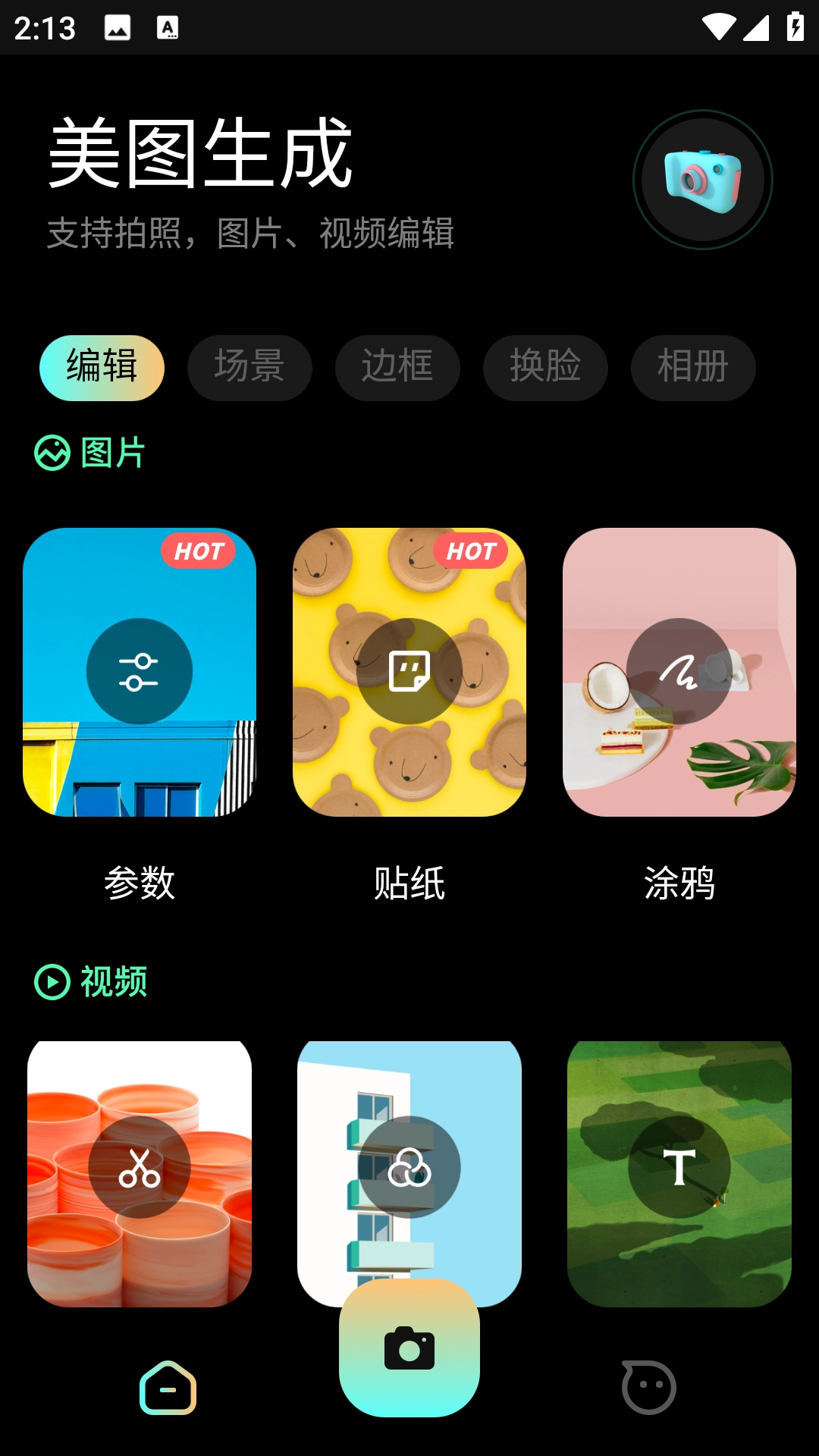Switch to the 边框 tab
This screenshot has width=819, height=1456.
(x=397, y=368)
